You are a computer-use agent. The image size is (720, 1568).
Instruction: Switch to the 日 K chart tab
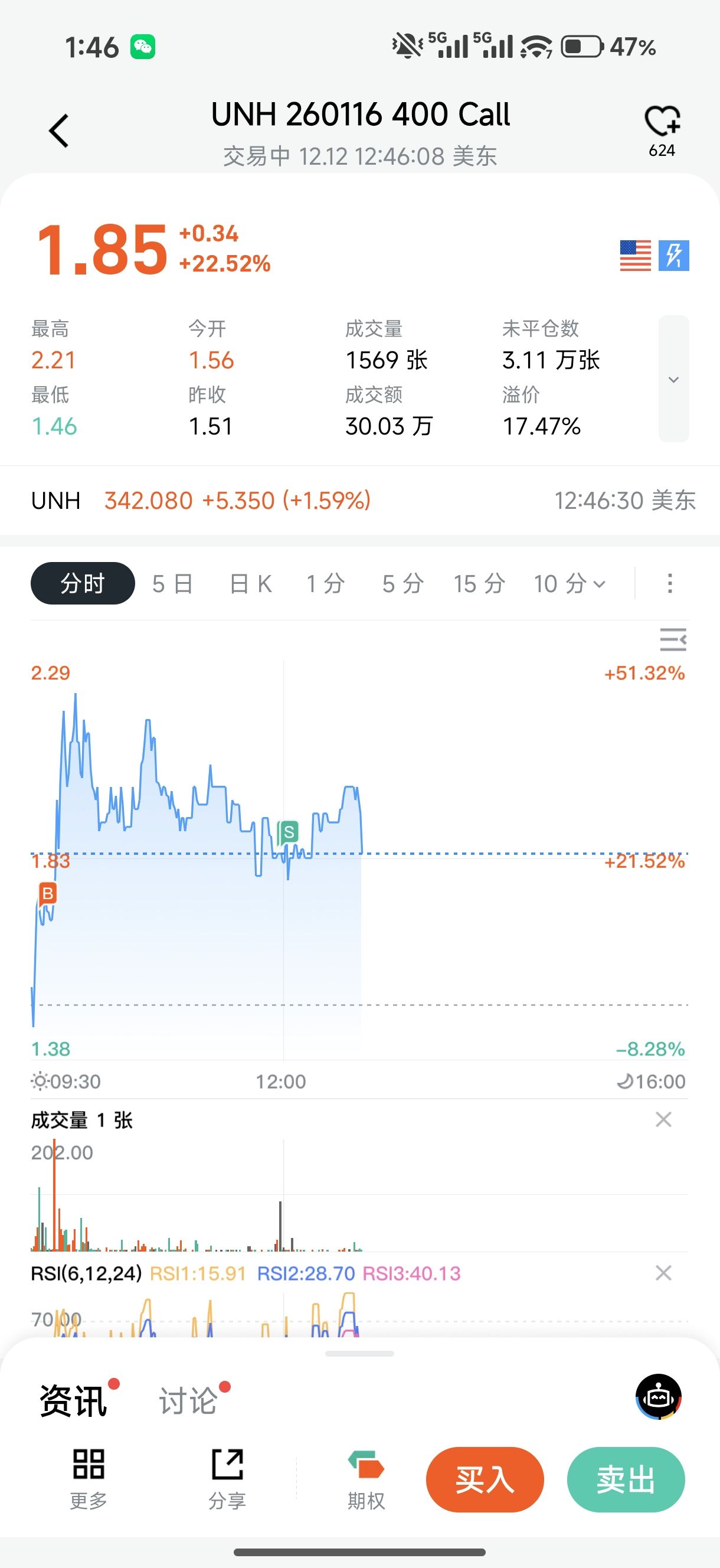(x=250, y=584)
